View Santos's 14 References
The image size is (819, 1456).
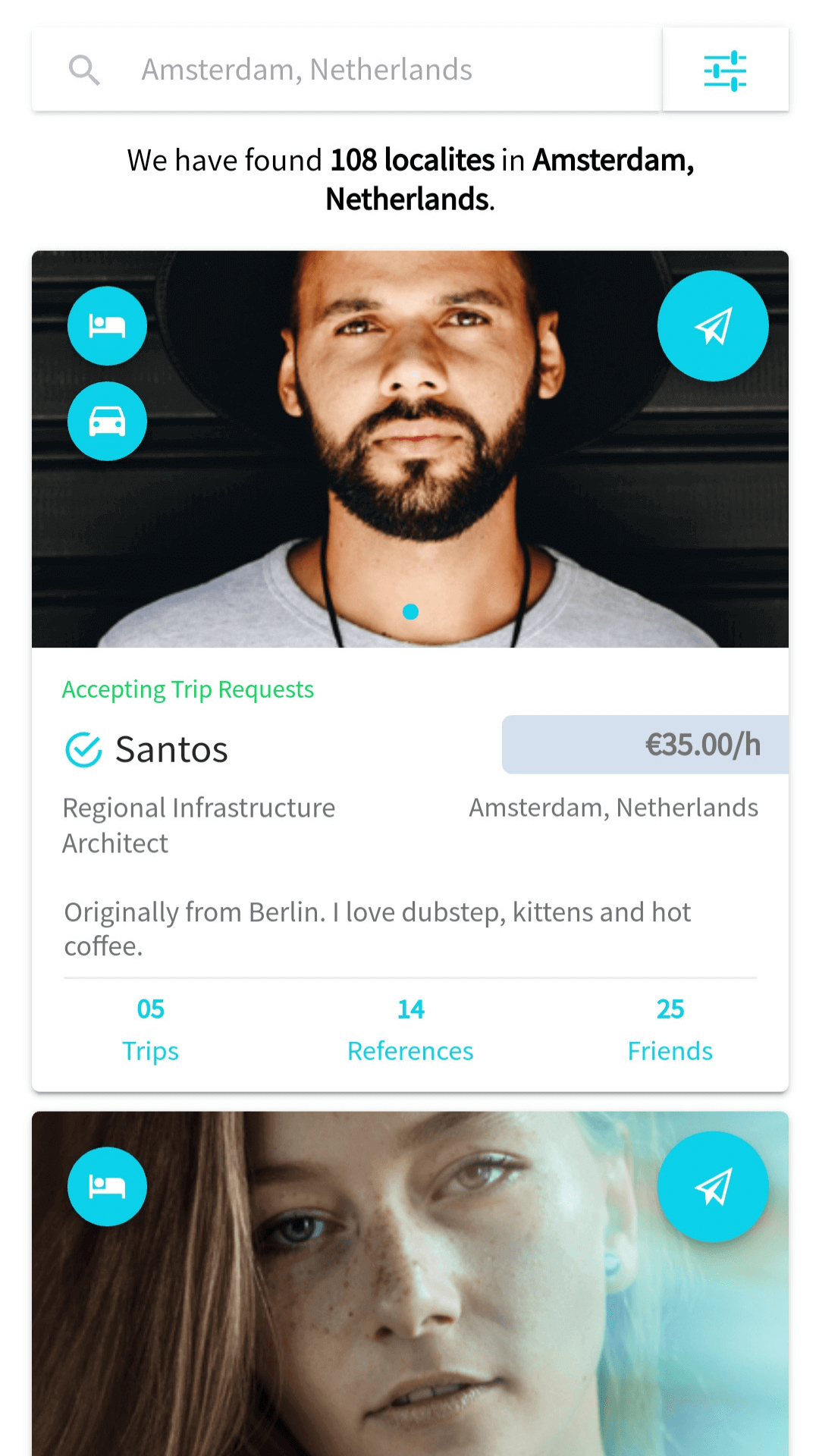pos(410,1030)
